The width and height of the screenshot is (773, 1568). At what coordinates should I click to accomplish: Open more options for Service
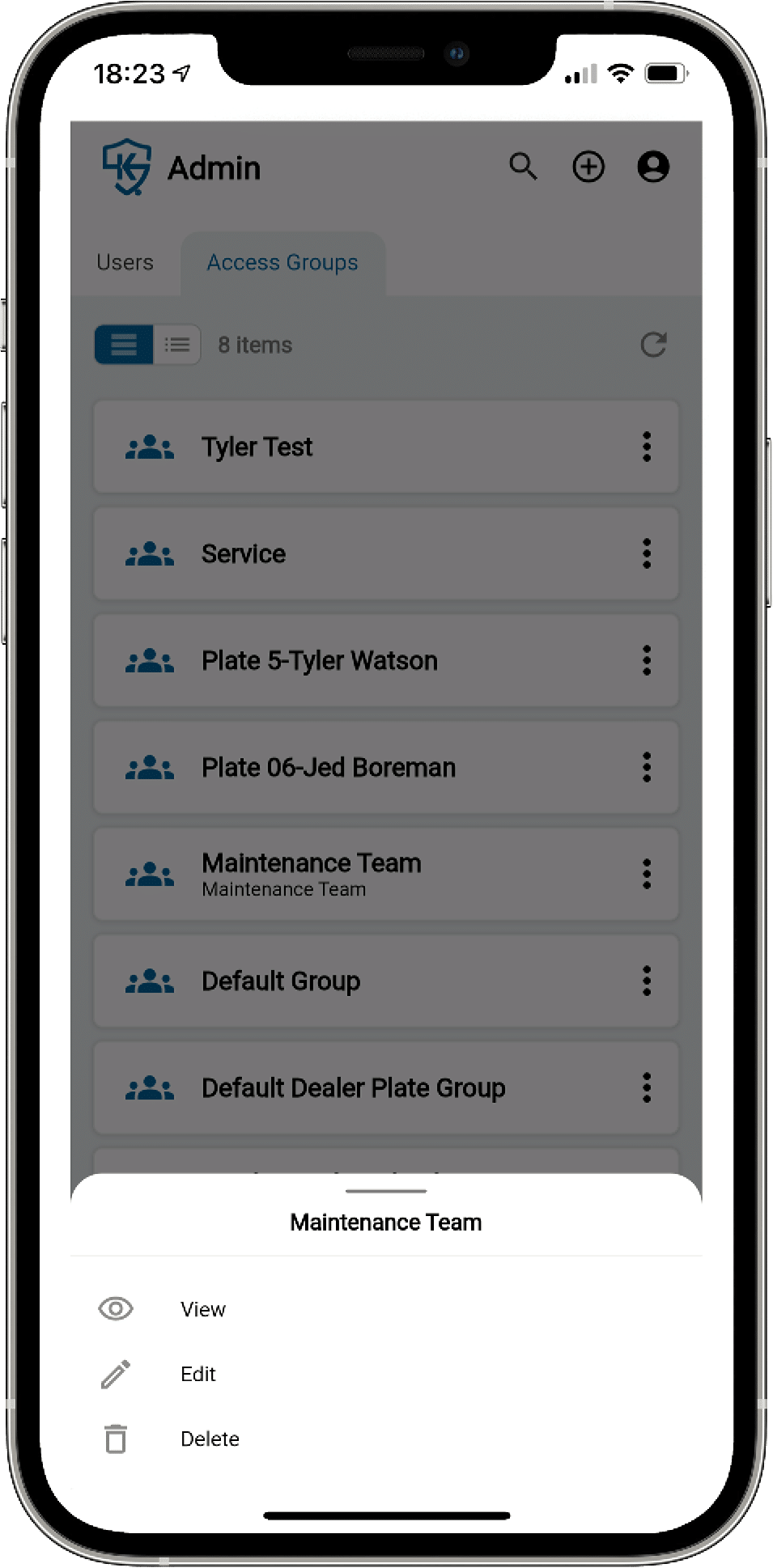pos(647,553)
